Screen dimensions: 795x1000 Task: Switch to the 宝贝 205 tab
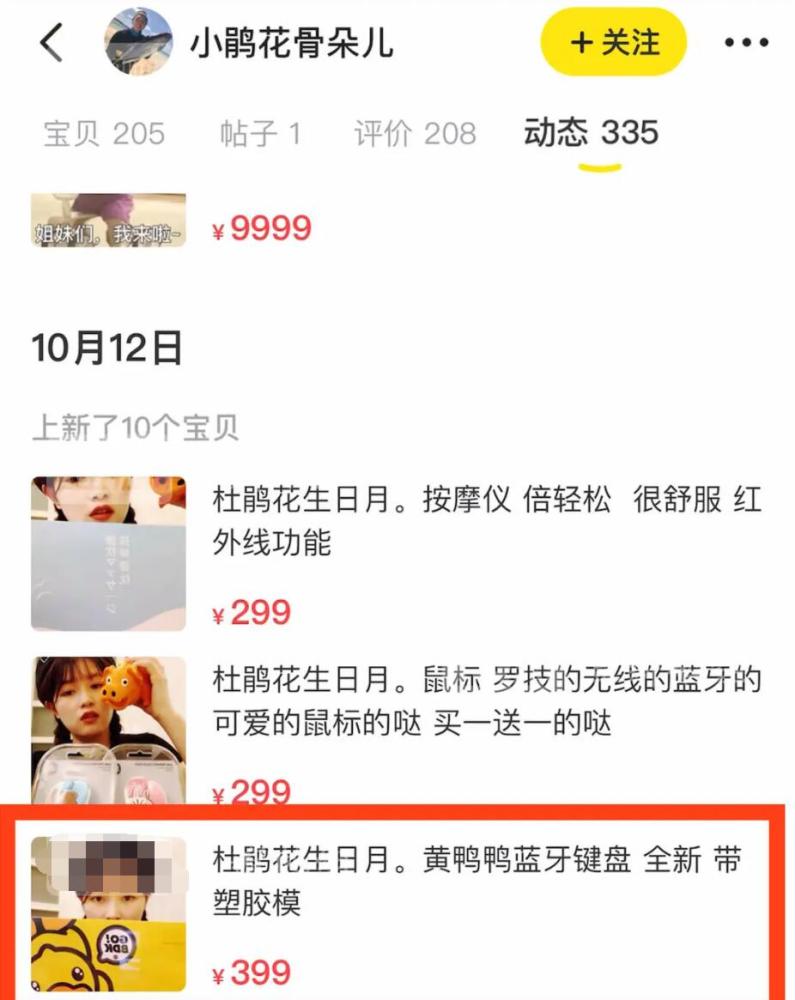pyautogui.click(x=104, y=133)
